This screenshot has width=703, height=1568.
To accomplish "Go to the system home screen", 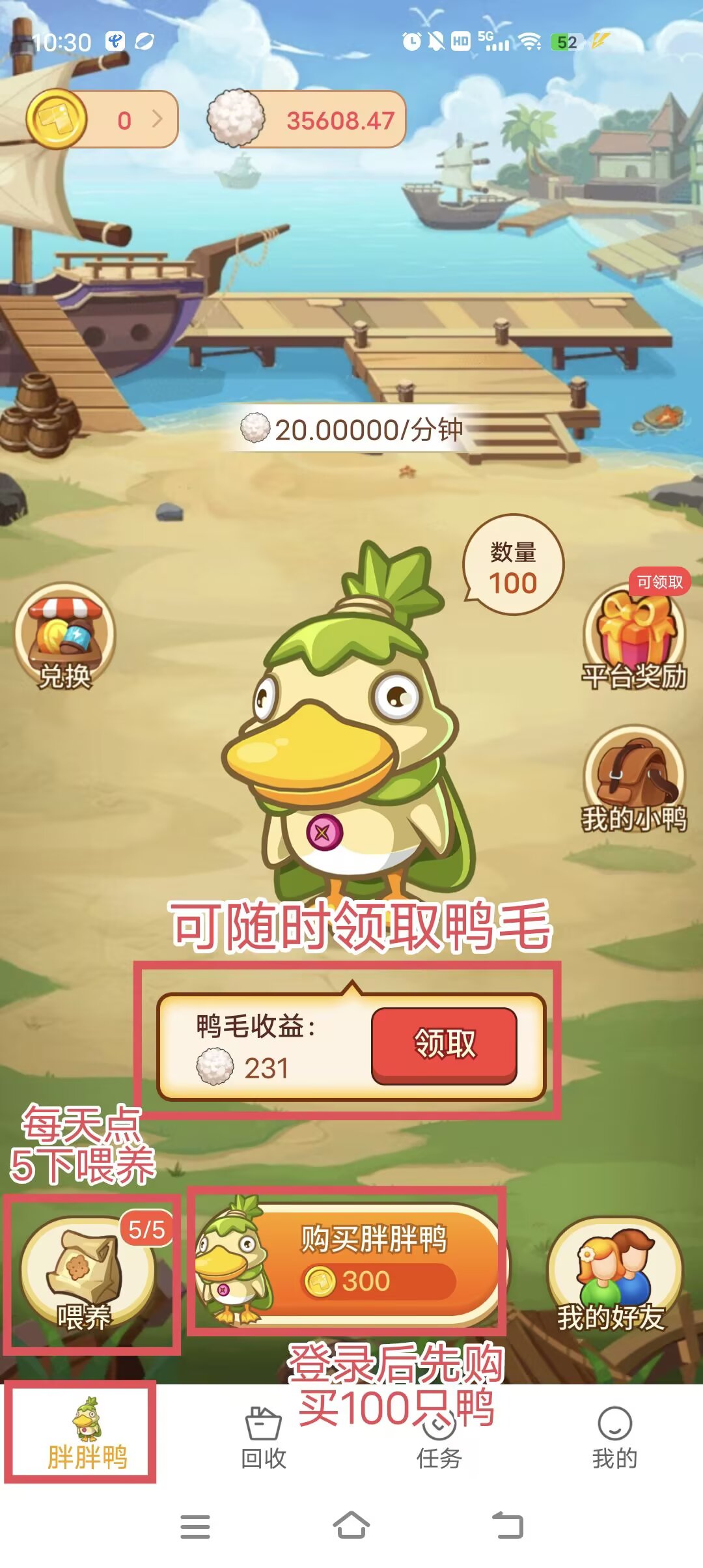I will [351, 1525].
